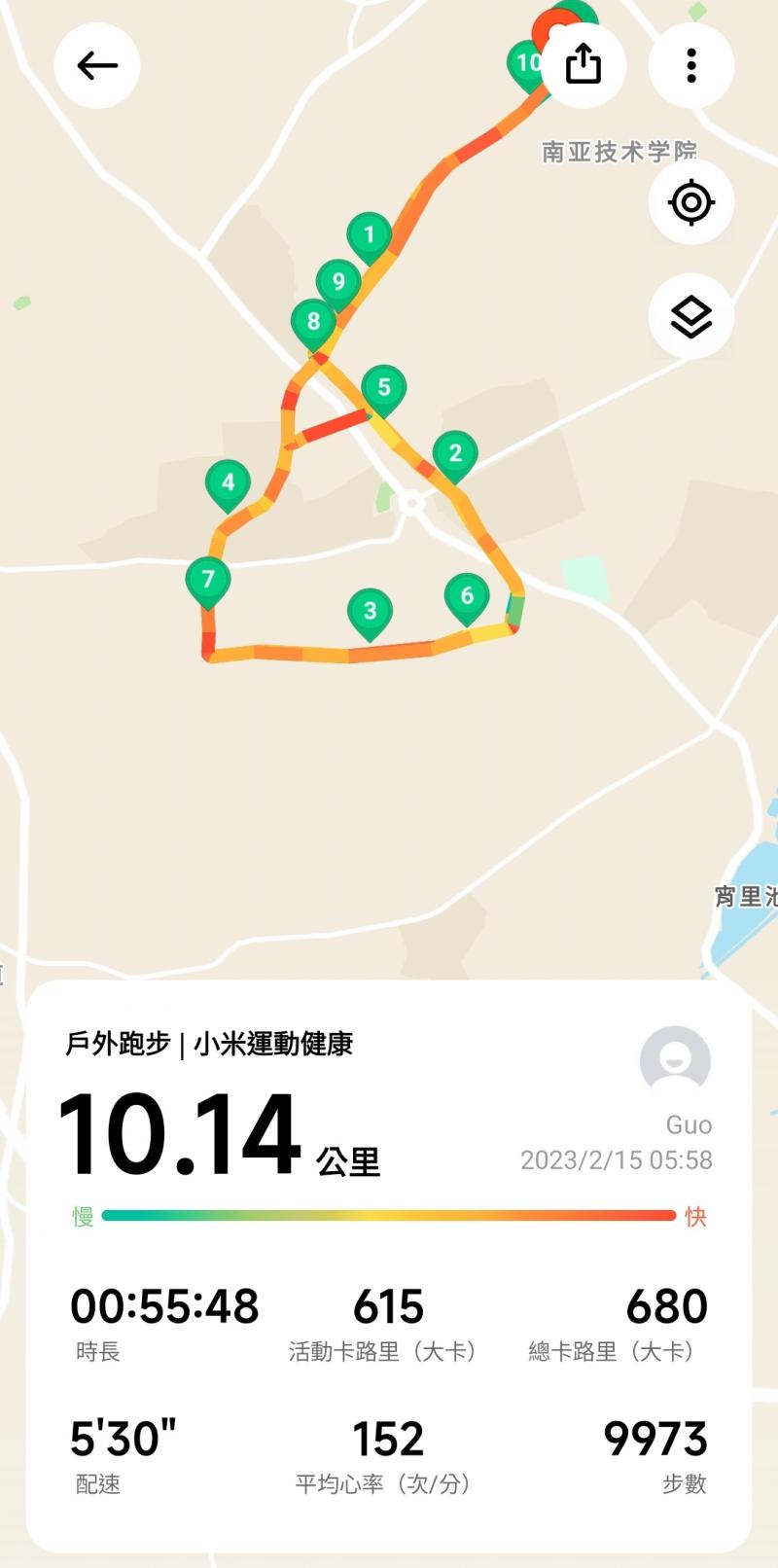Open the map layers options
This screenshot has width=778, height=1568.
(691, 316)
